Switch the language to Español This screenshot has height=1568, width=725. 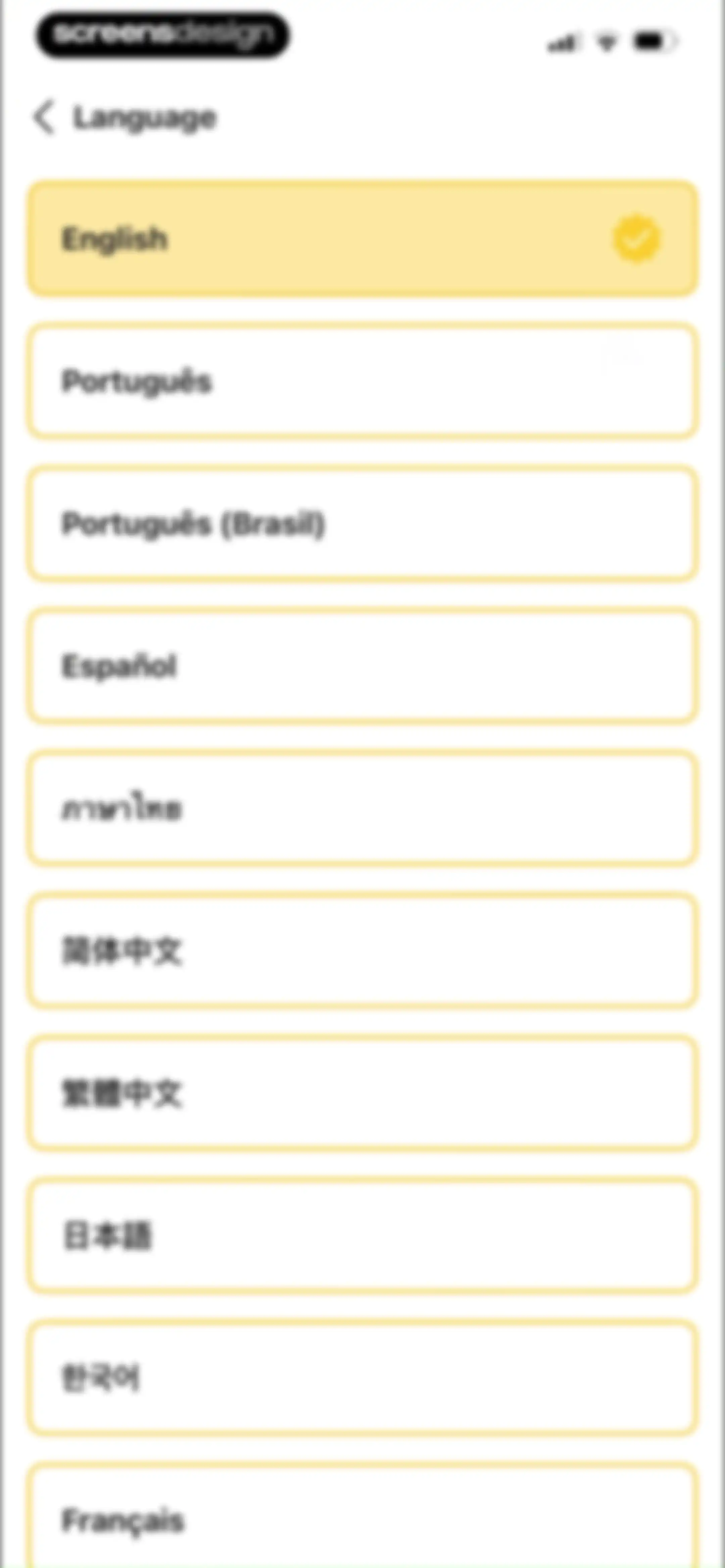coord(362,666)
